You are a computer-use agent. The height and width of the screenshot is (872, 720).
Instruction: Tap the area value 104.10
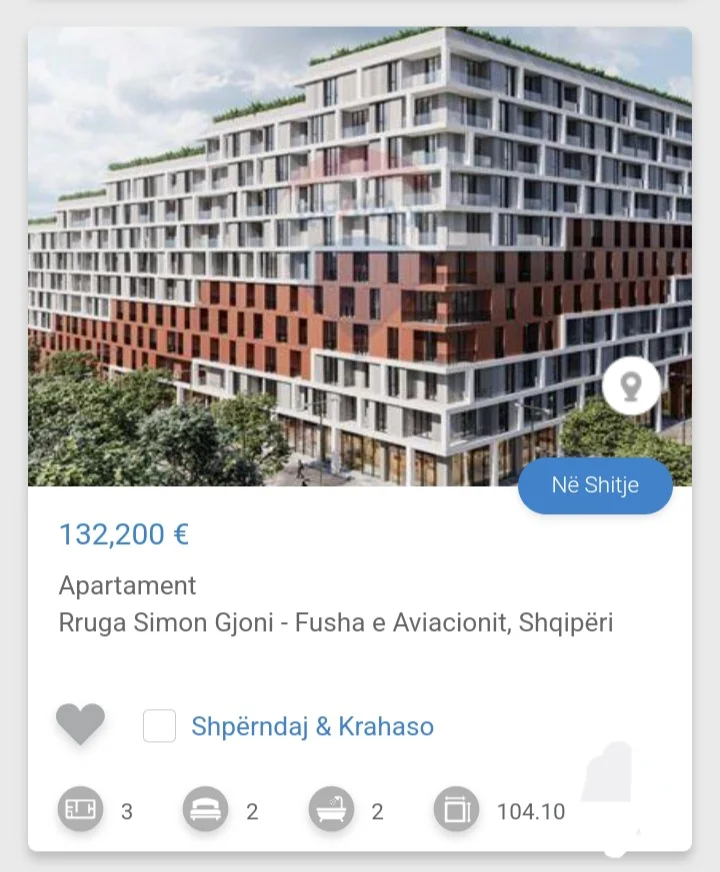click(531, 811)
